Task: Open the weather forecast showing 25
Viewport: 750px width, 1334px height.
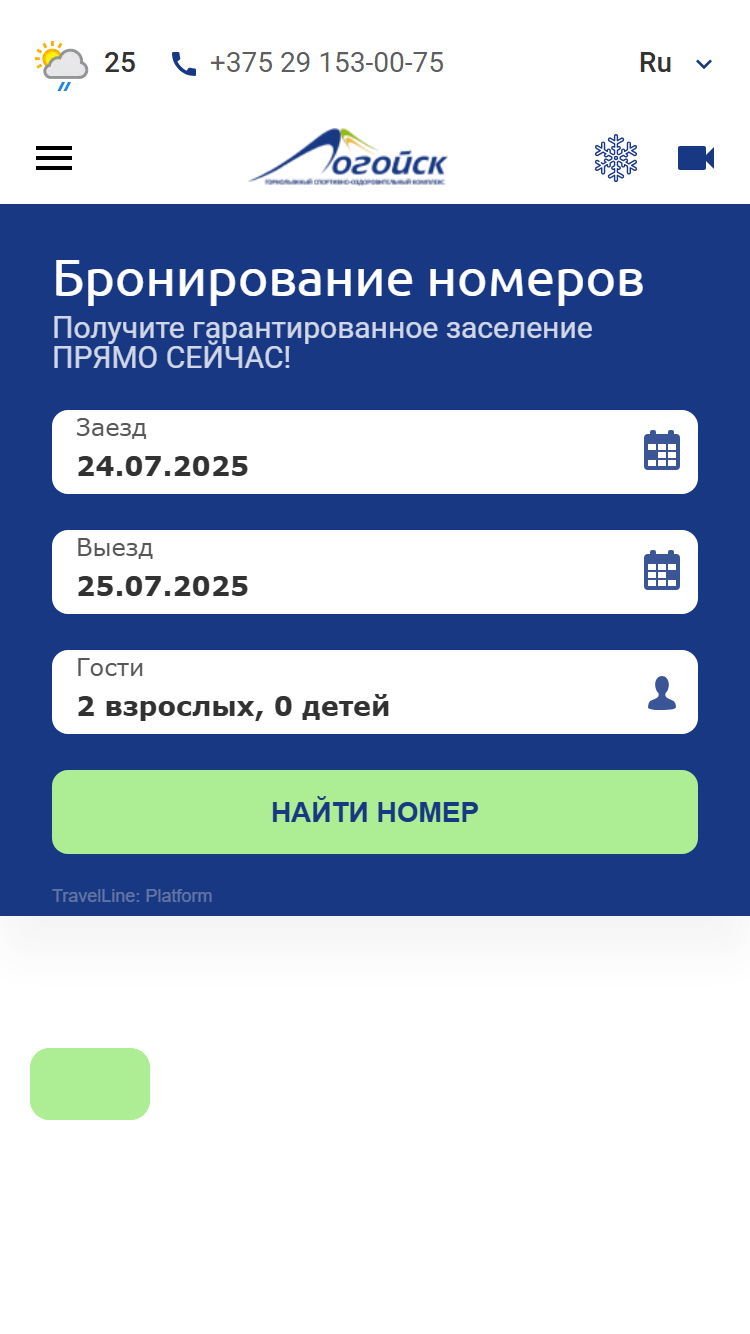Action: point(86,64)
